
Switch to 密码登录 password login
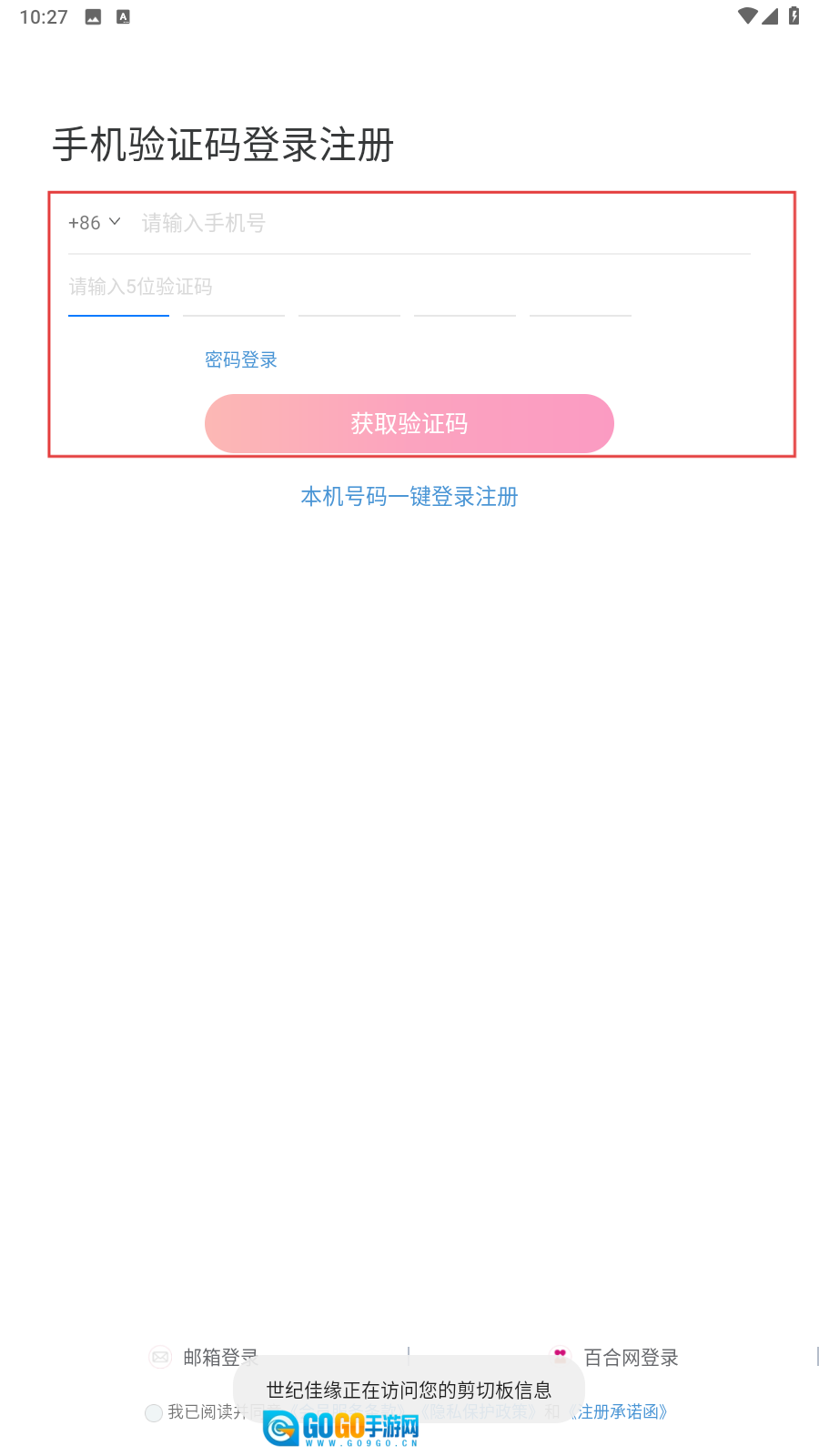coord(241,360)
